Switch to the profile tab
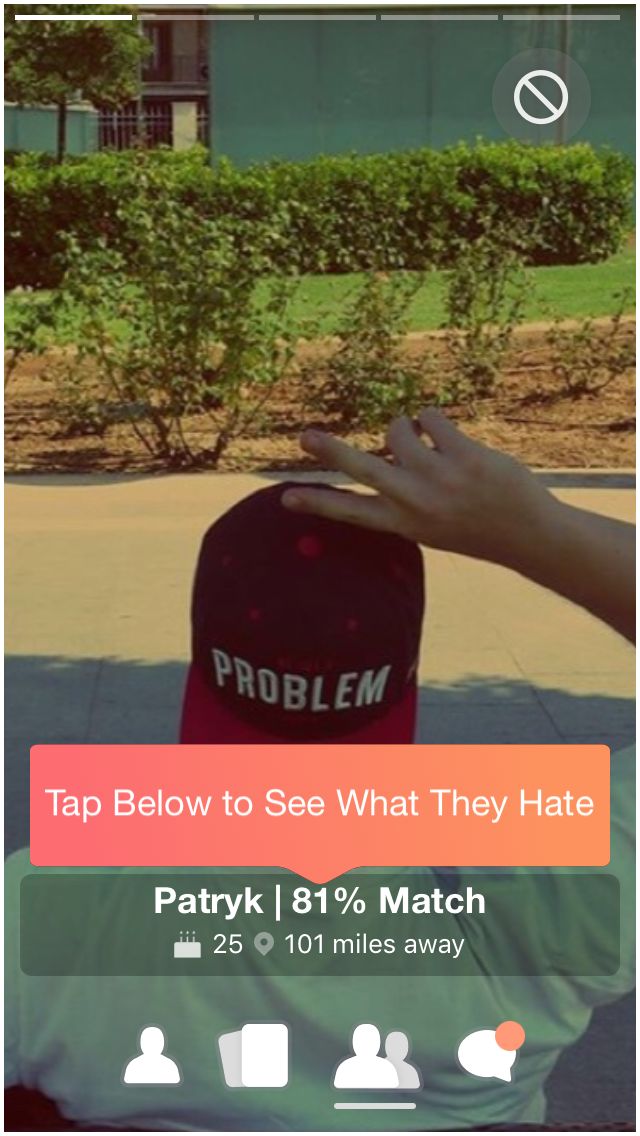This screenshot has width=640, height=1136. (x=152, y=1056)
